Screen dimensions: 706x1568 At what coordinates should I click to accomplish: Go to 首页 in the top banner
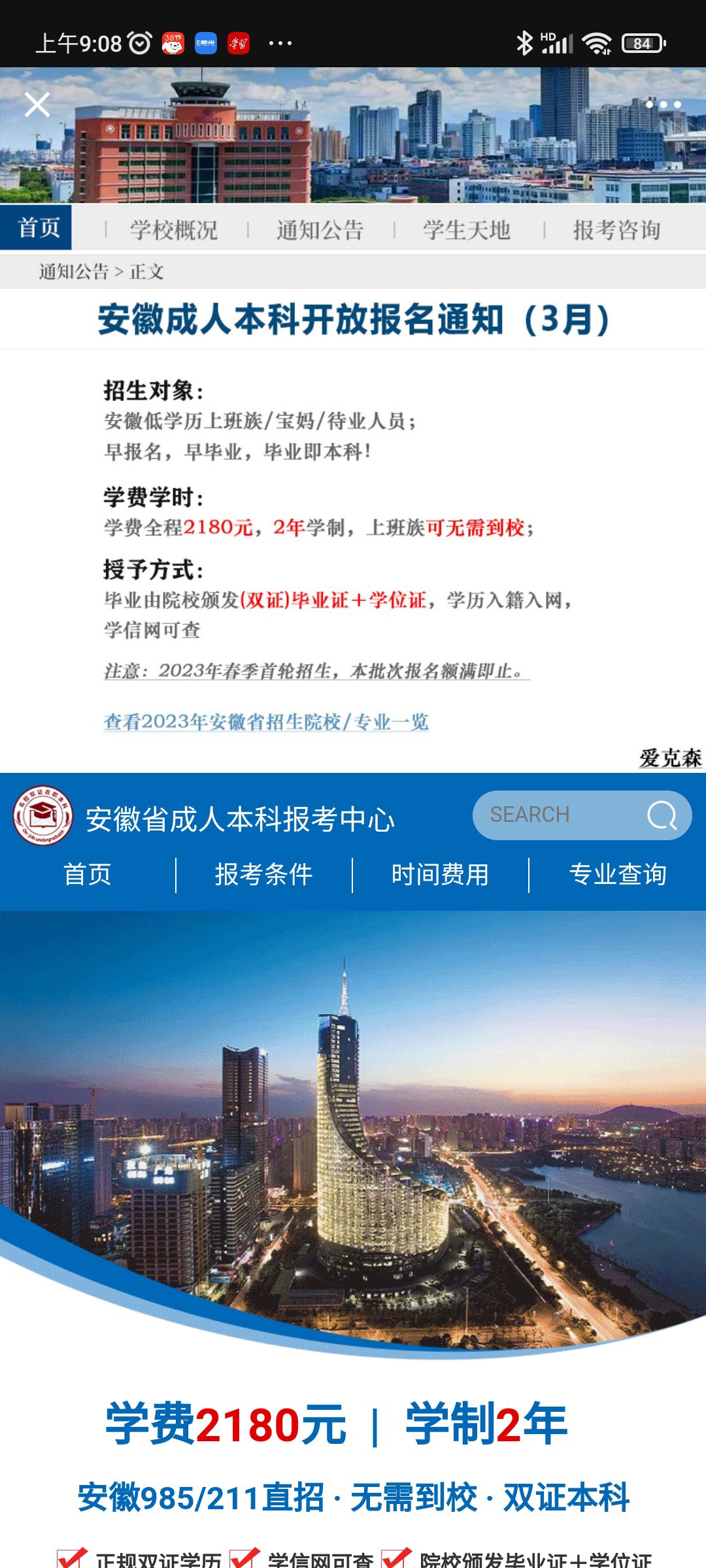(38, 228)
